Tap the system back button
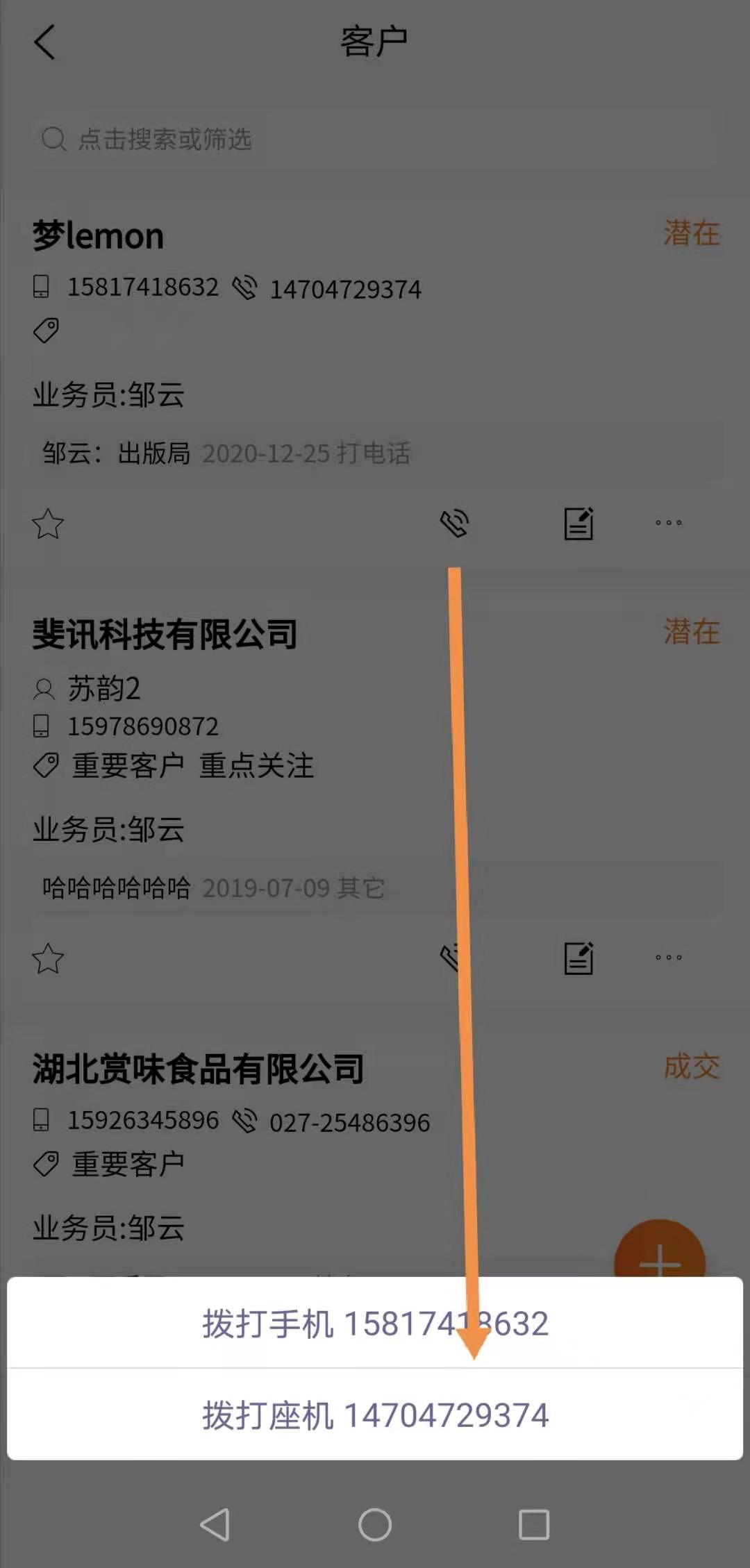Viewport: 750px width, 1568px height. pos(215,1525)
